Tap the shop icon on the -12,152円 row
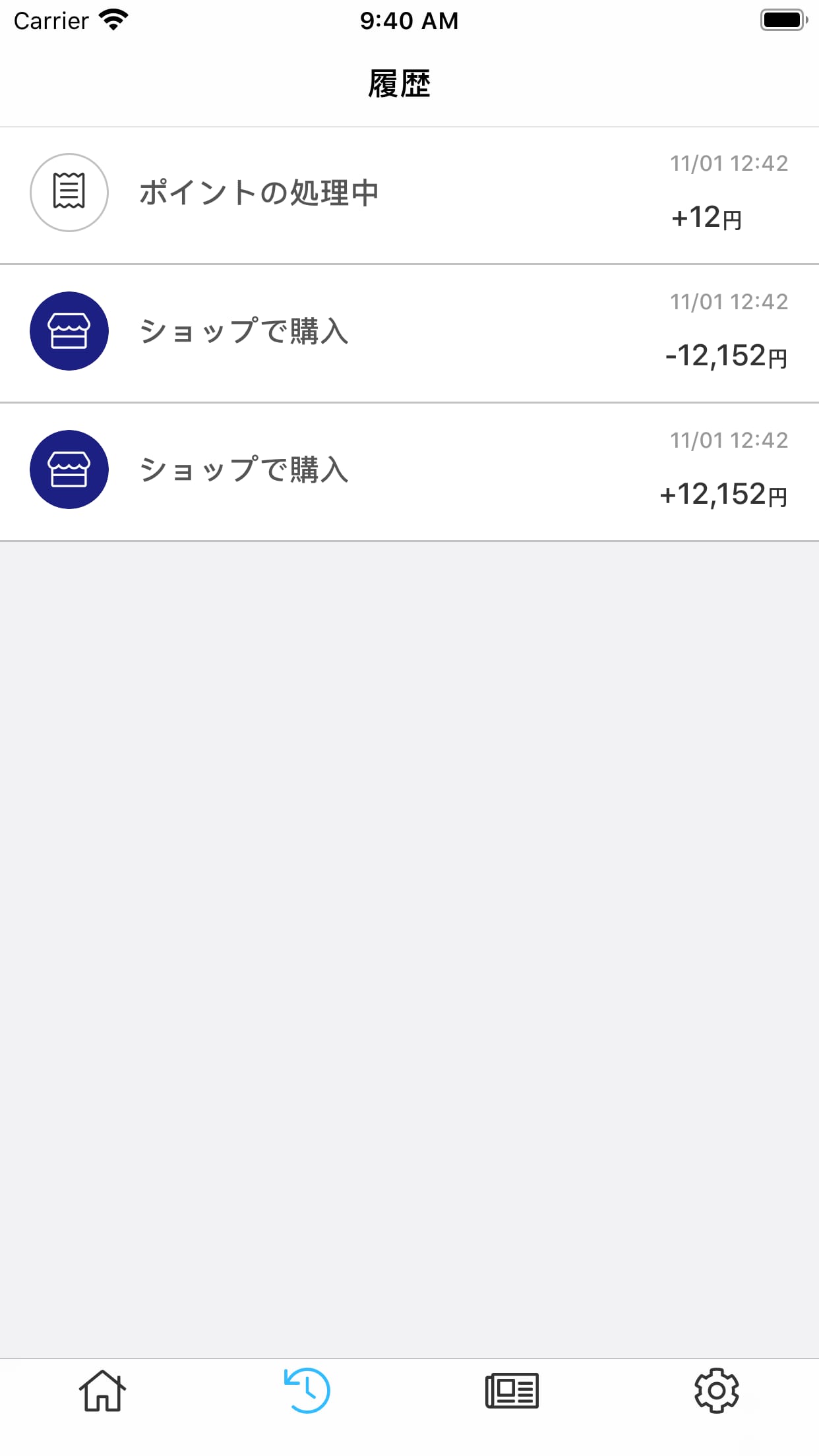The height and width of the screenshot is (1456, 819). (69, 332)
